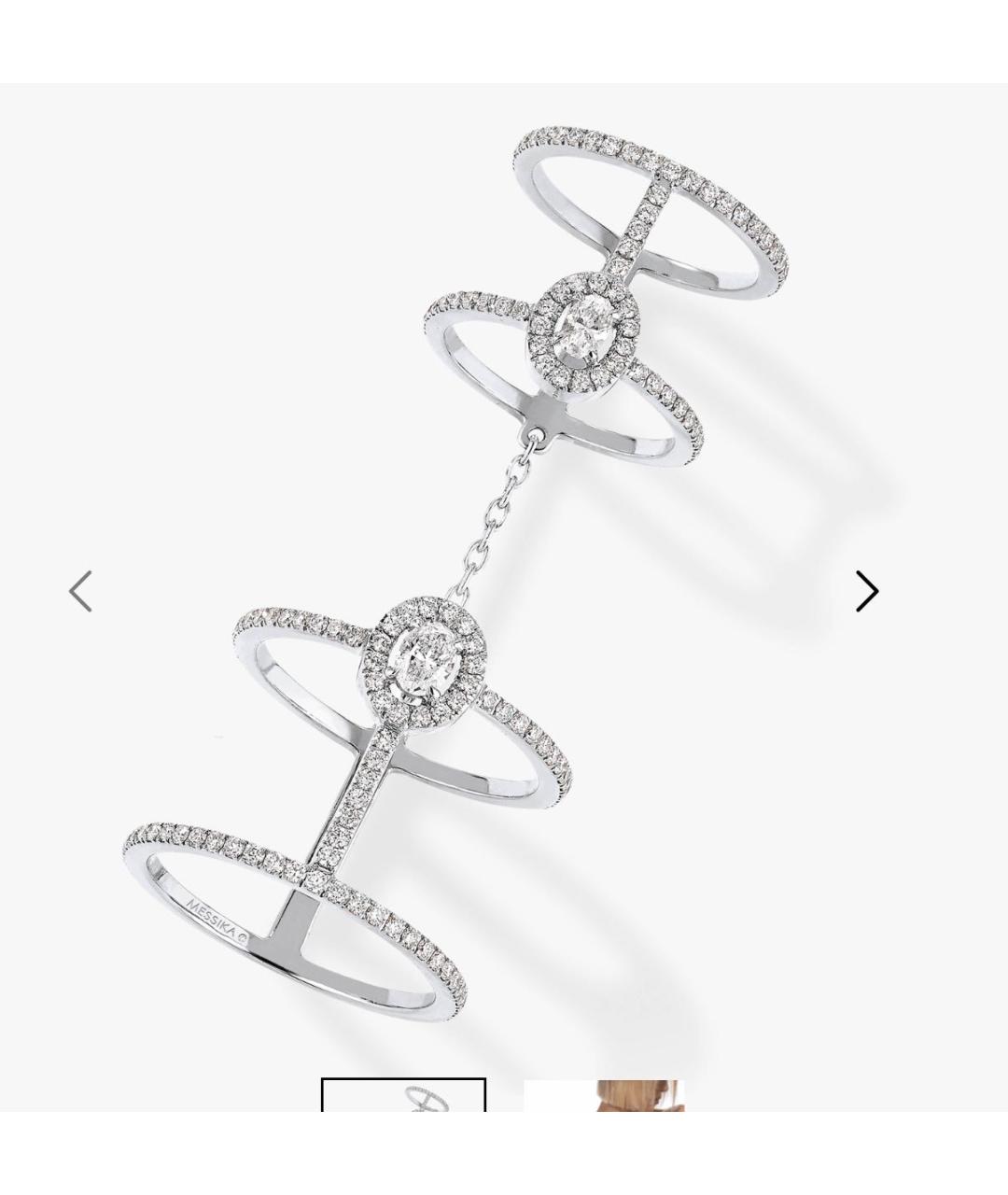Open the second gallery thumbnail
Image resolution: width=1008 pixels, height=1195 pixels.
click(604, 1095)
